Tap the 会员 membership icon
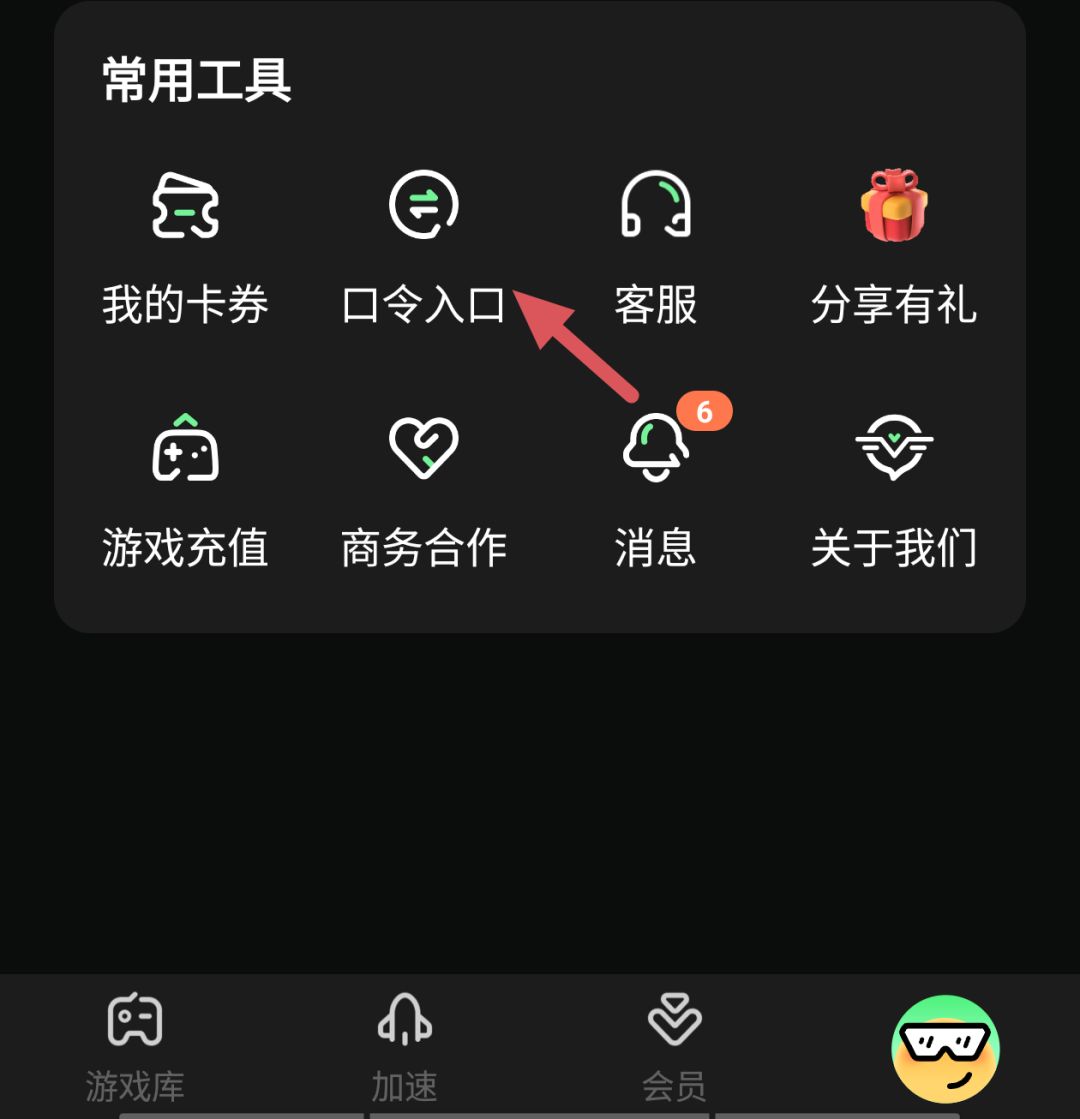The height and width of the screenshot is (1119, 1080). coord(674,1021)
